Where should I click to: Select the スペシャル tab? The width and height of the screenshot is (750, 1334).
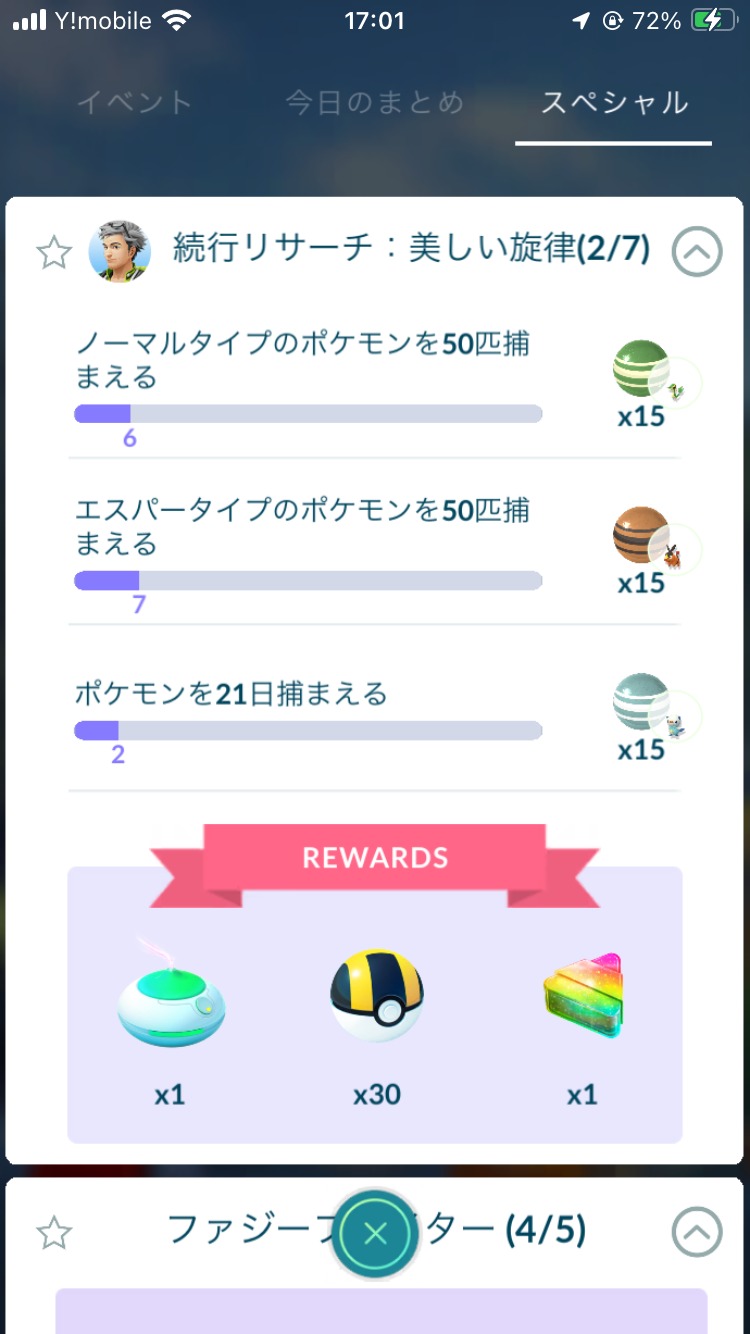tap(613, 103)
